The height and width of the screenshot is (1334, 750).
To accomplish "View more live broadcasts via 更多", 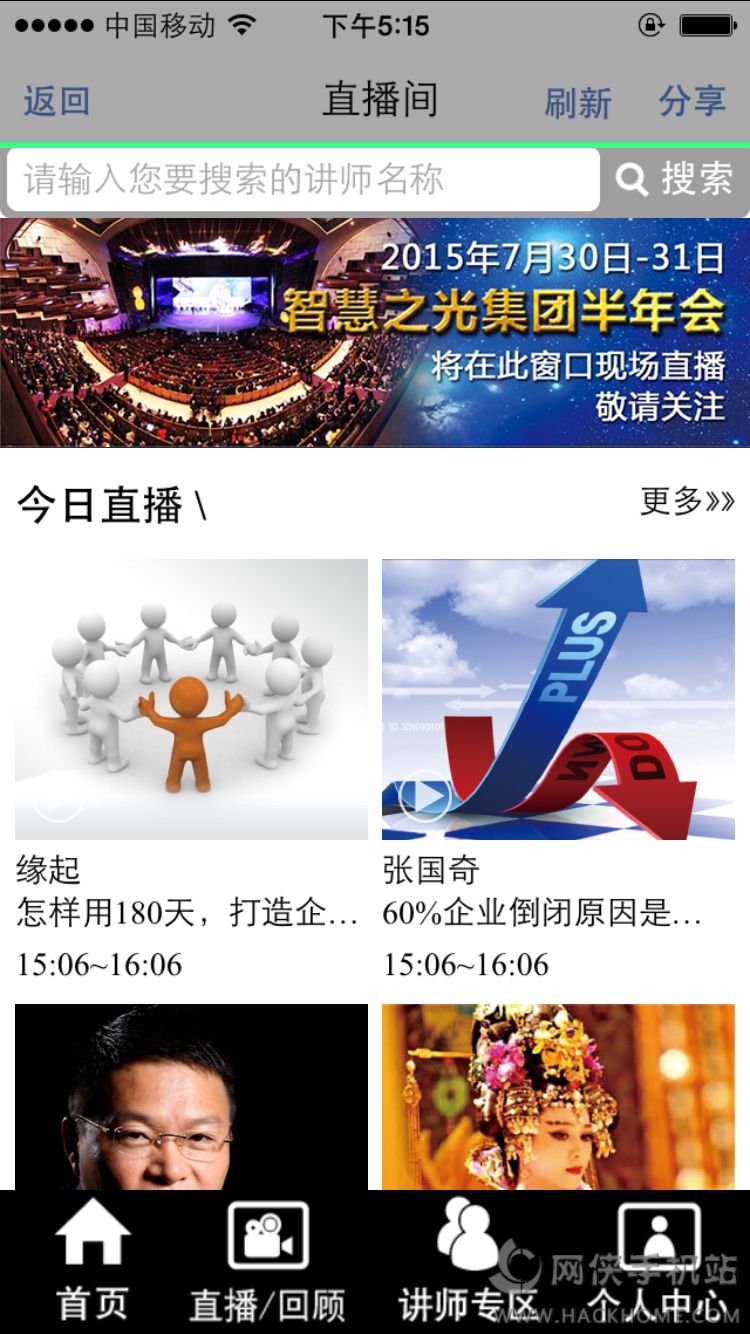I will click(687, 501).
